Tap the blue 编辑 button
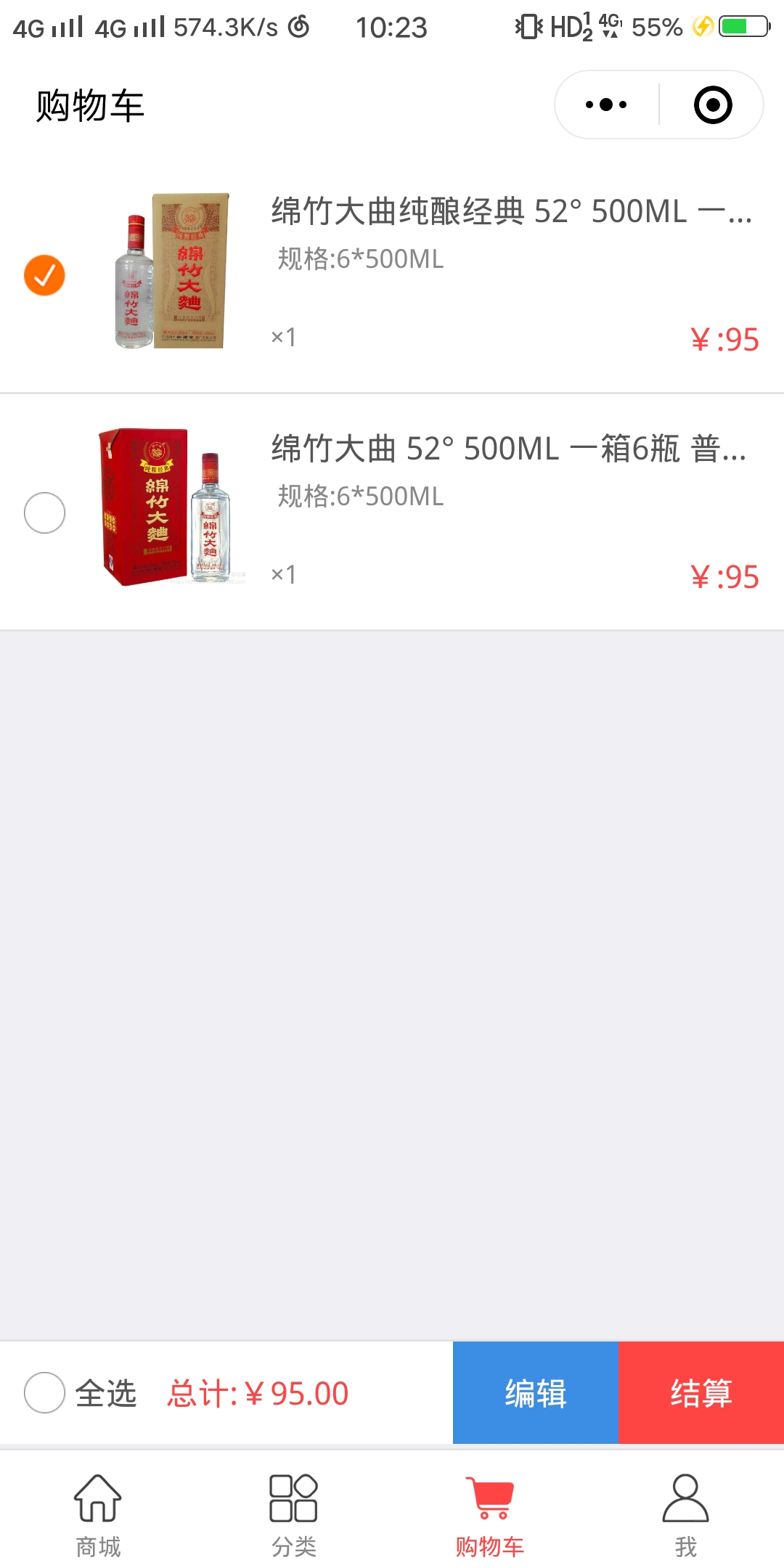 pos(536,1392)
